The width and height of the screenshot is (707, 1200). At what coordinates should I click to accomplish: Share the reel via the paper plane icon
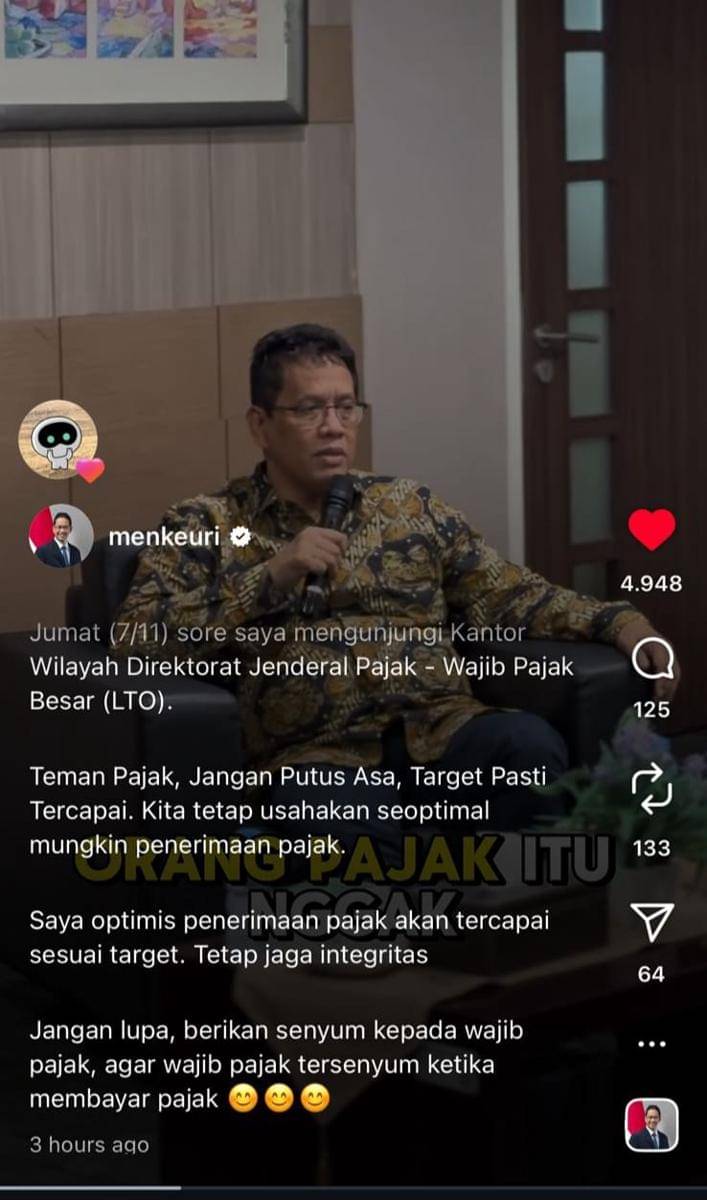click(652, 922)
